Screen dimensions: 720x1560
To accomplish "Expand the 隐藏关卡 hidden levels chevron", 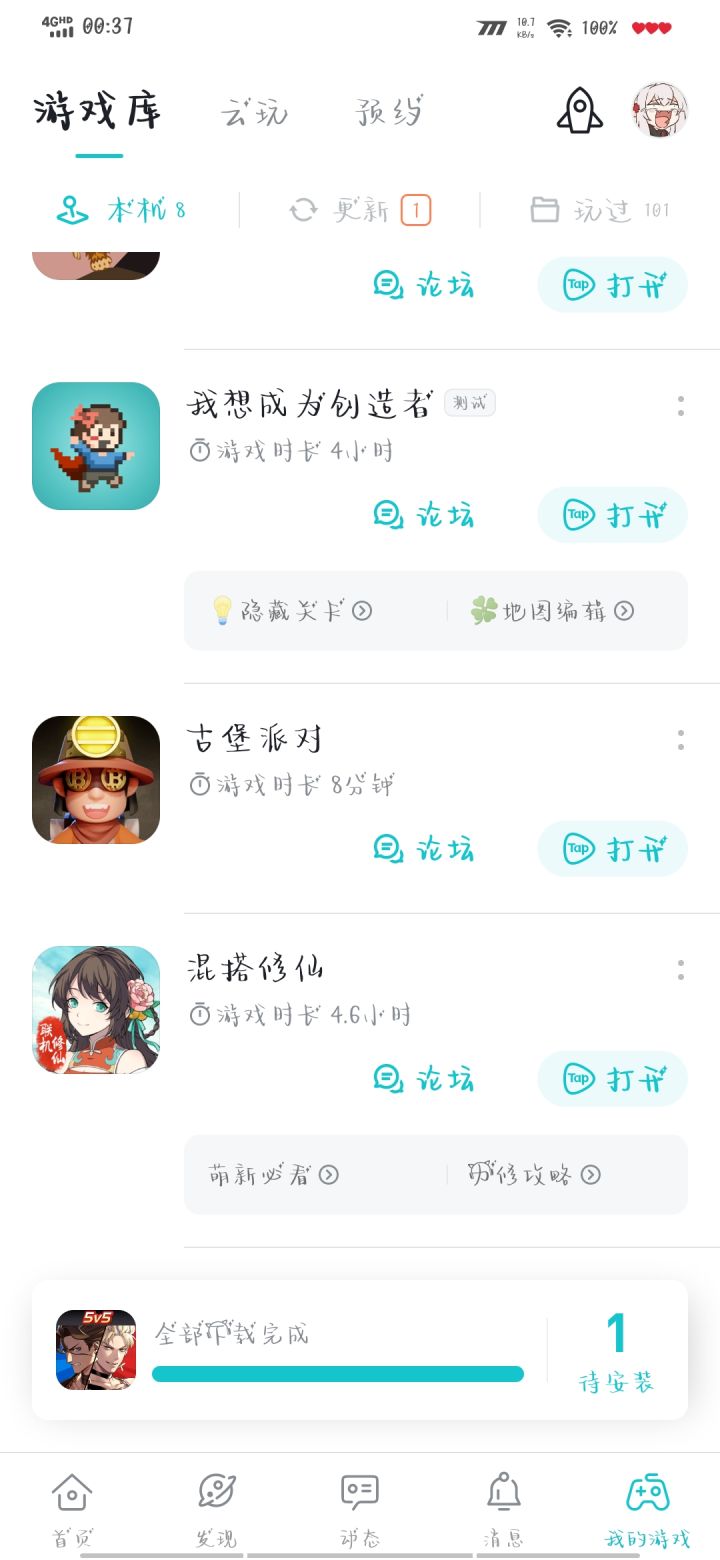I will (x=364, y=611).
